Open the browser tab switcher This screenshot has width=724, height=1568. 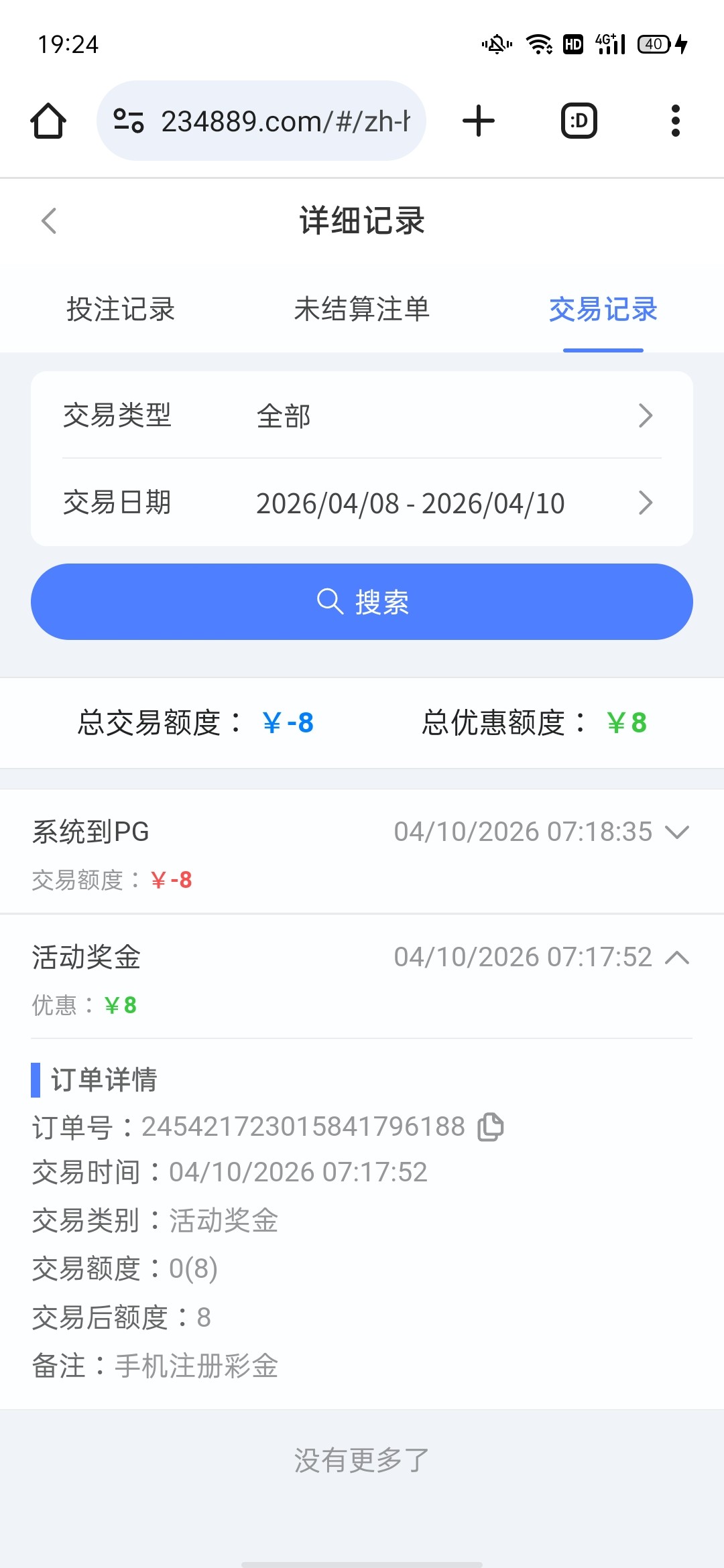tap(579, 121)
